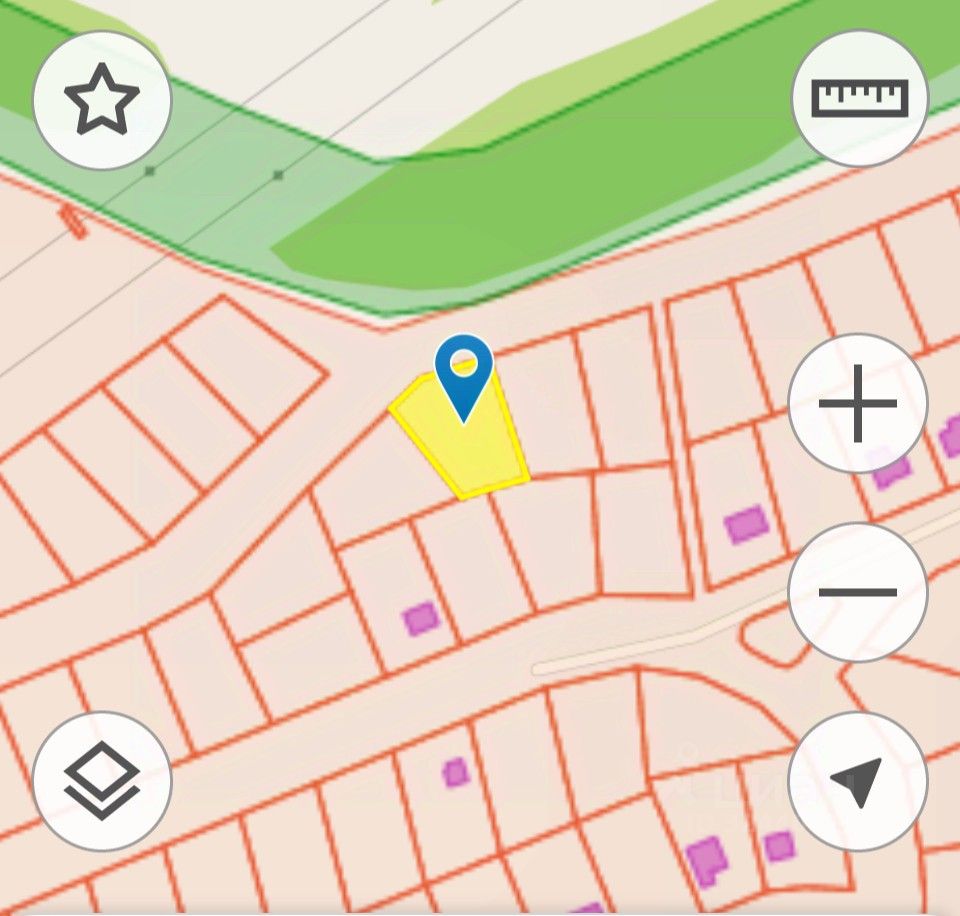
Task: Zoom in with the plus button
Action: pos(857,404)
